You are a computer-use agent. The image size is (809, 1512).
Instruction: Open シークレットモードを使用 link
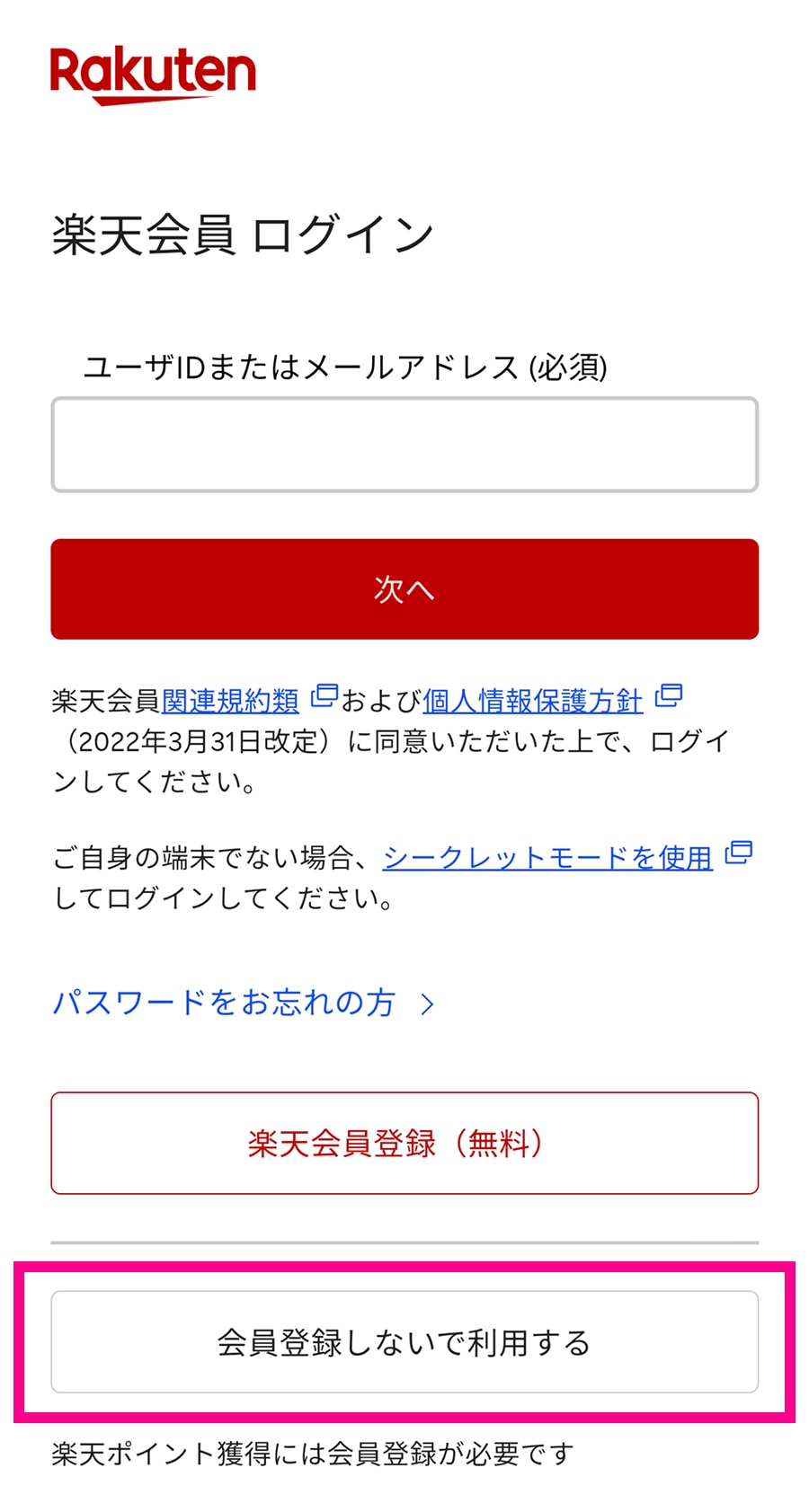pyautogui.click(x=547, y=858)
